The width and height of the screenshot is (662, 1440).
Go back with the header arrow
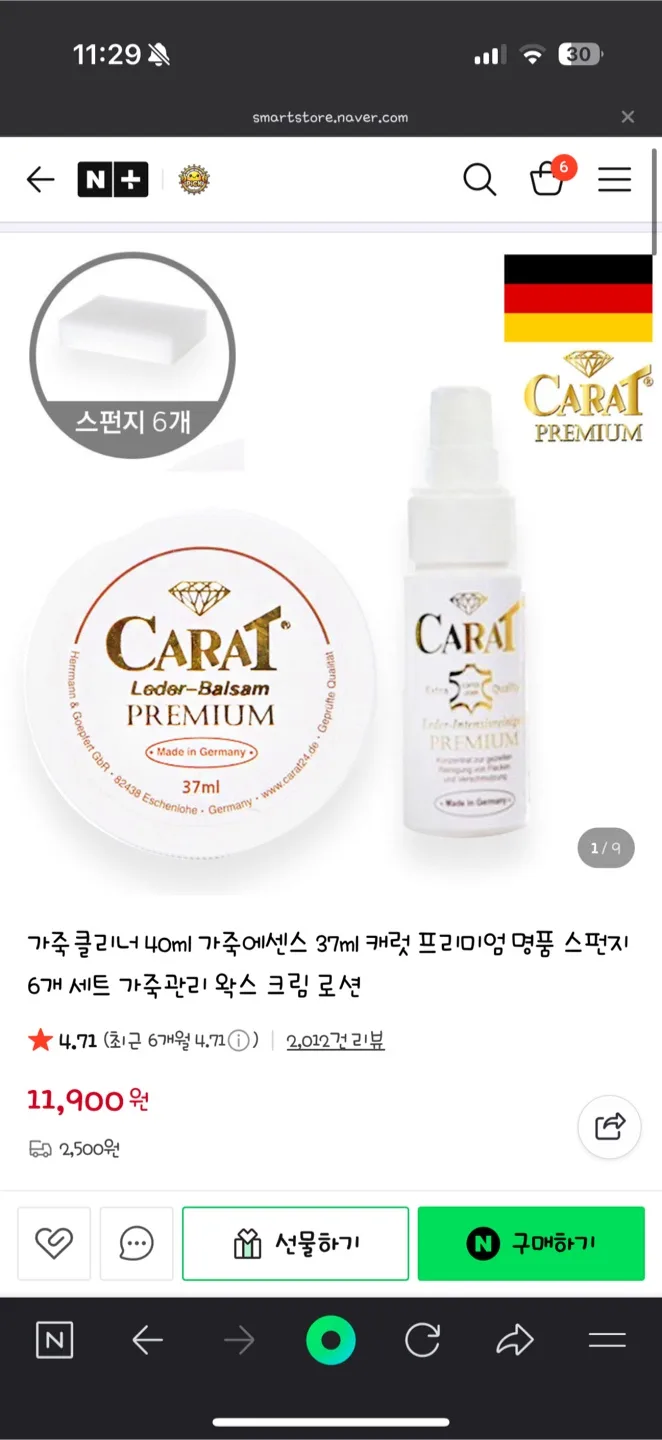point(40,180)
